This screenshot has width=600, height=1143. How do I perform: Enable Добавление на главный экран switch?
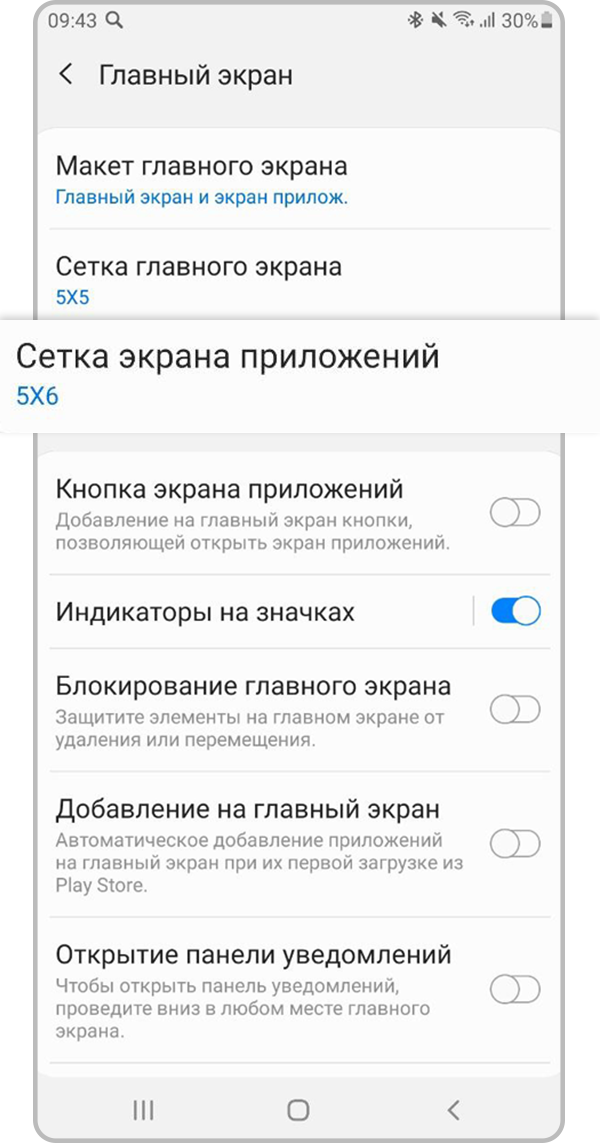click(515, 844)
